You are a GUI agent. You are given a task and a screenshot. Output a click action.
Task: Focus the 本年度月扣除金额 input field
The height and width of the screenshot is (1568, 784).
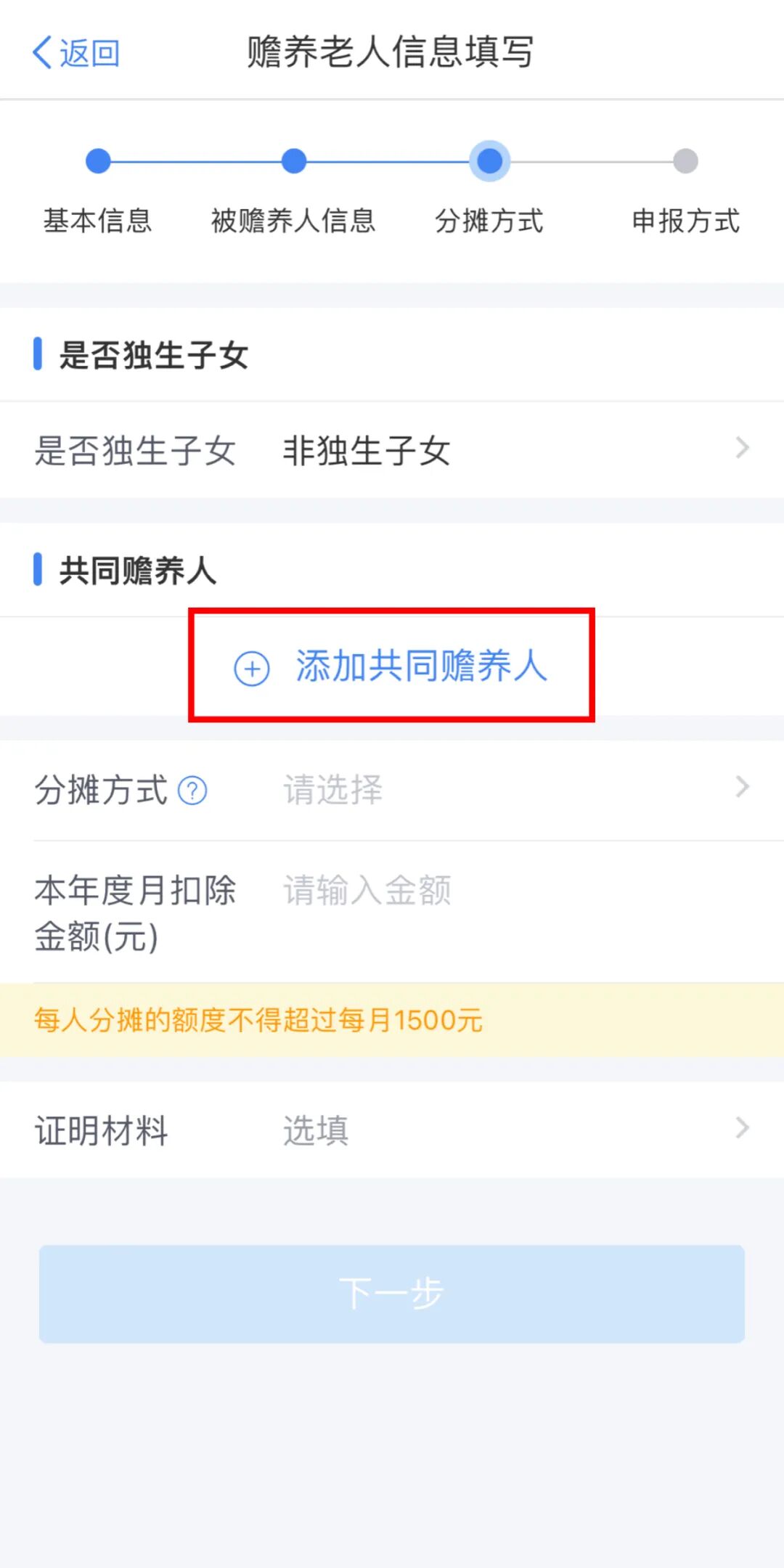click(508, 890)
